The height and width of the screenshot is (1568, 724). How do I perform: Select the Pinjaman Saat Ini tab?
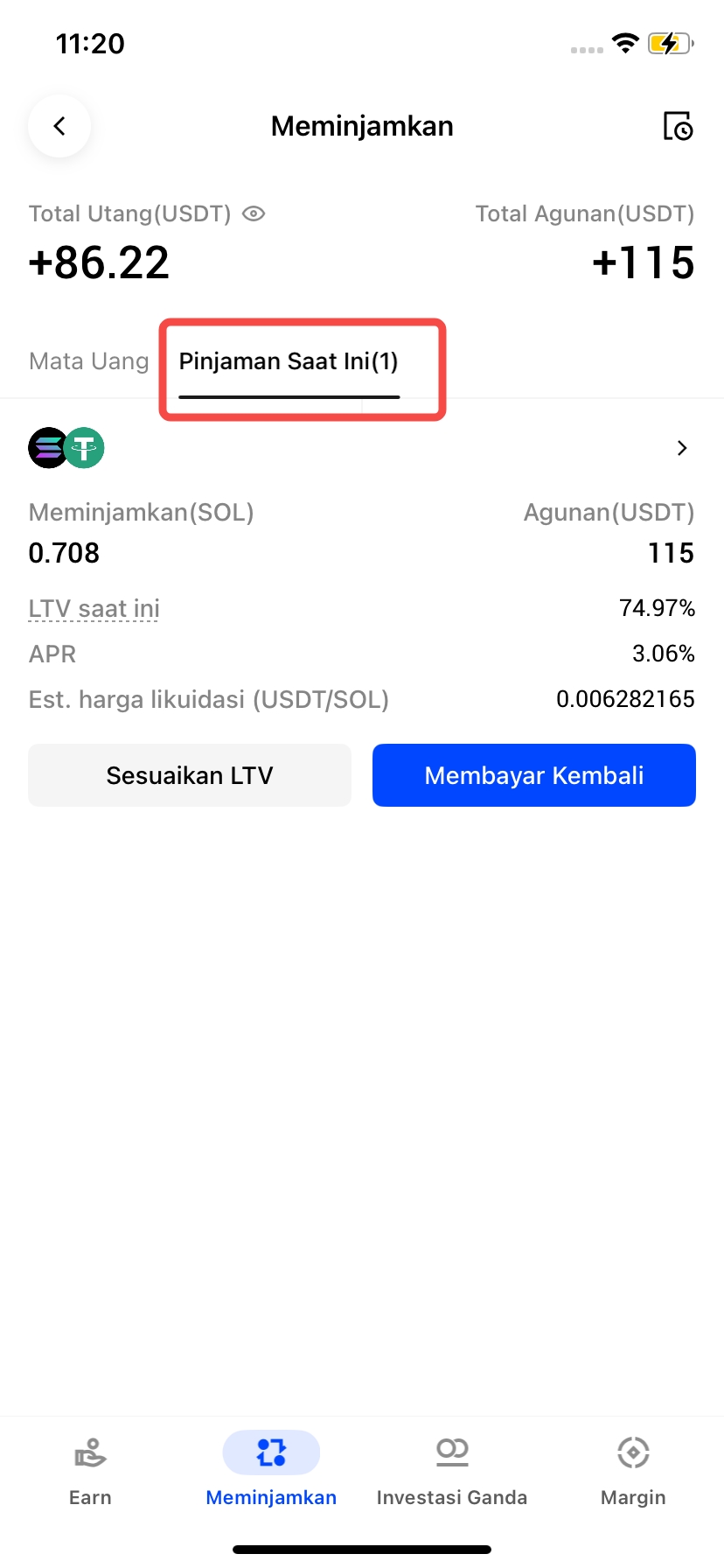pos(289,362)
